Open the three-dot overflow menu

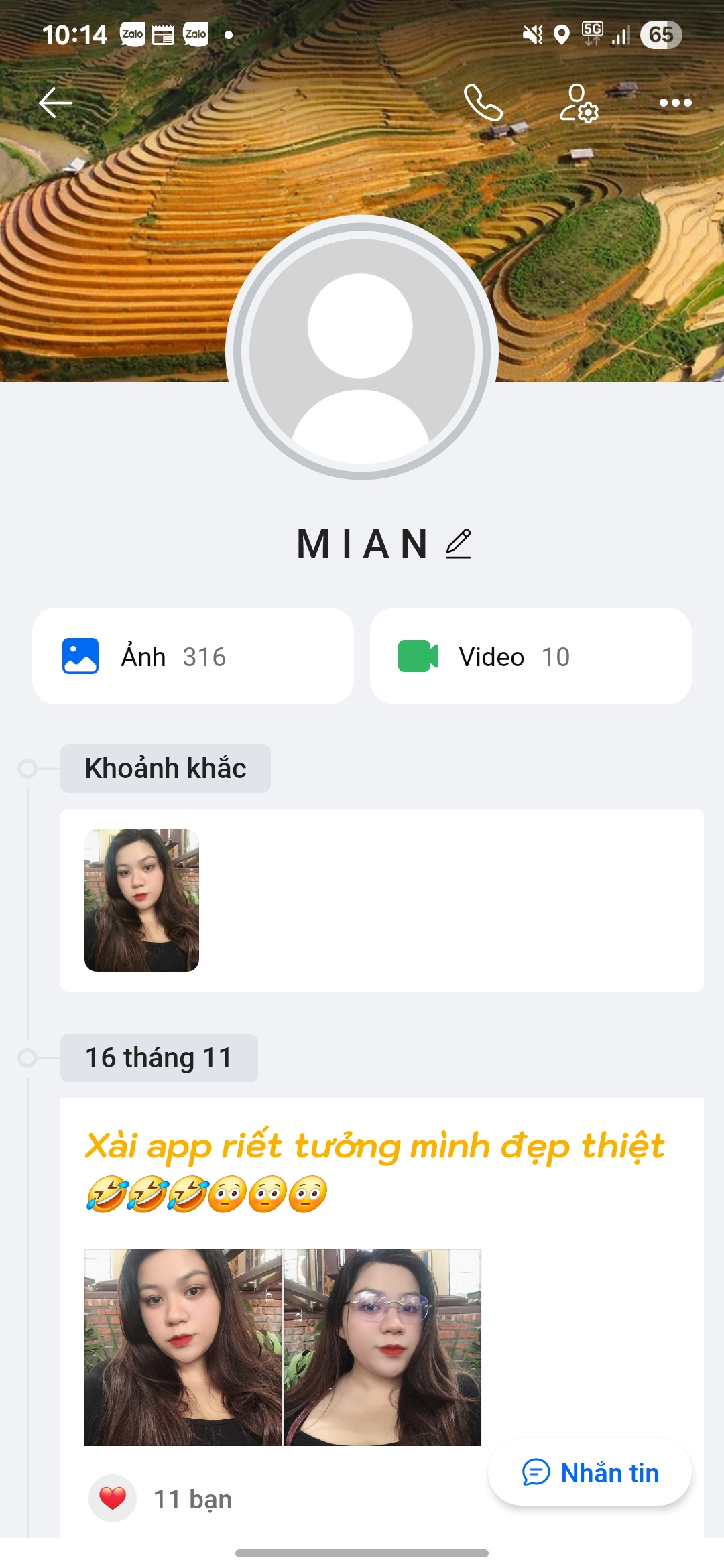[x=675, y=103]
